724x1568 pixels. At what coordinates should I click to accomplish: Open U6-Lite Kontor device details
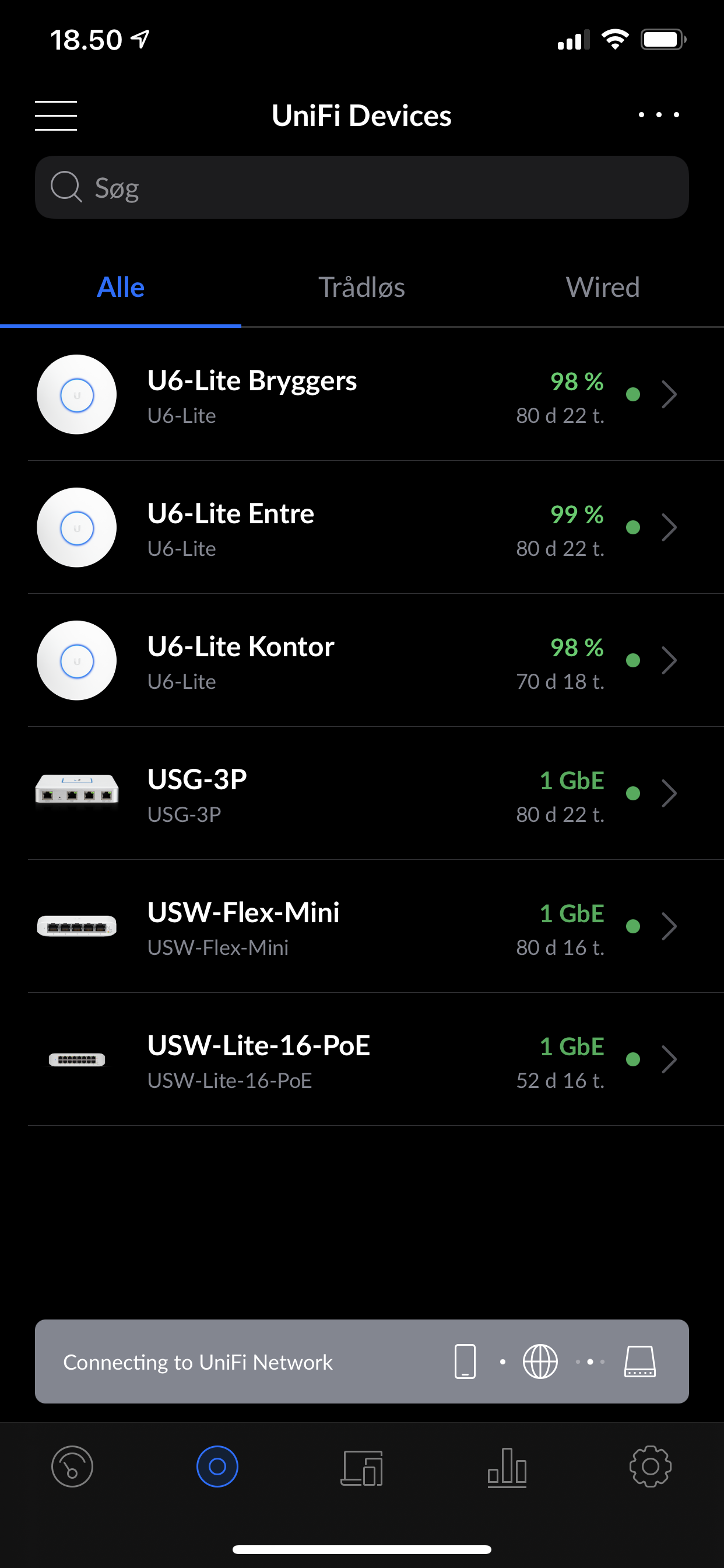point(362,660)
